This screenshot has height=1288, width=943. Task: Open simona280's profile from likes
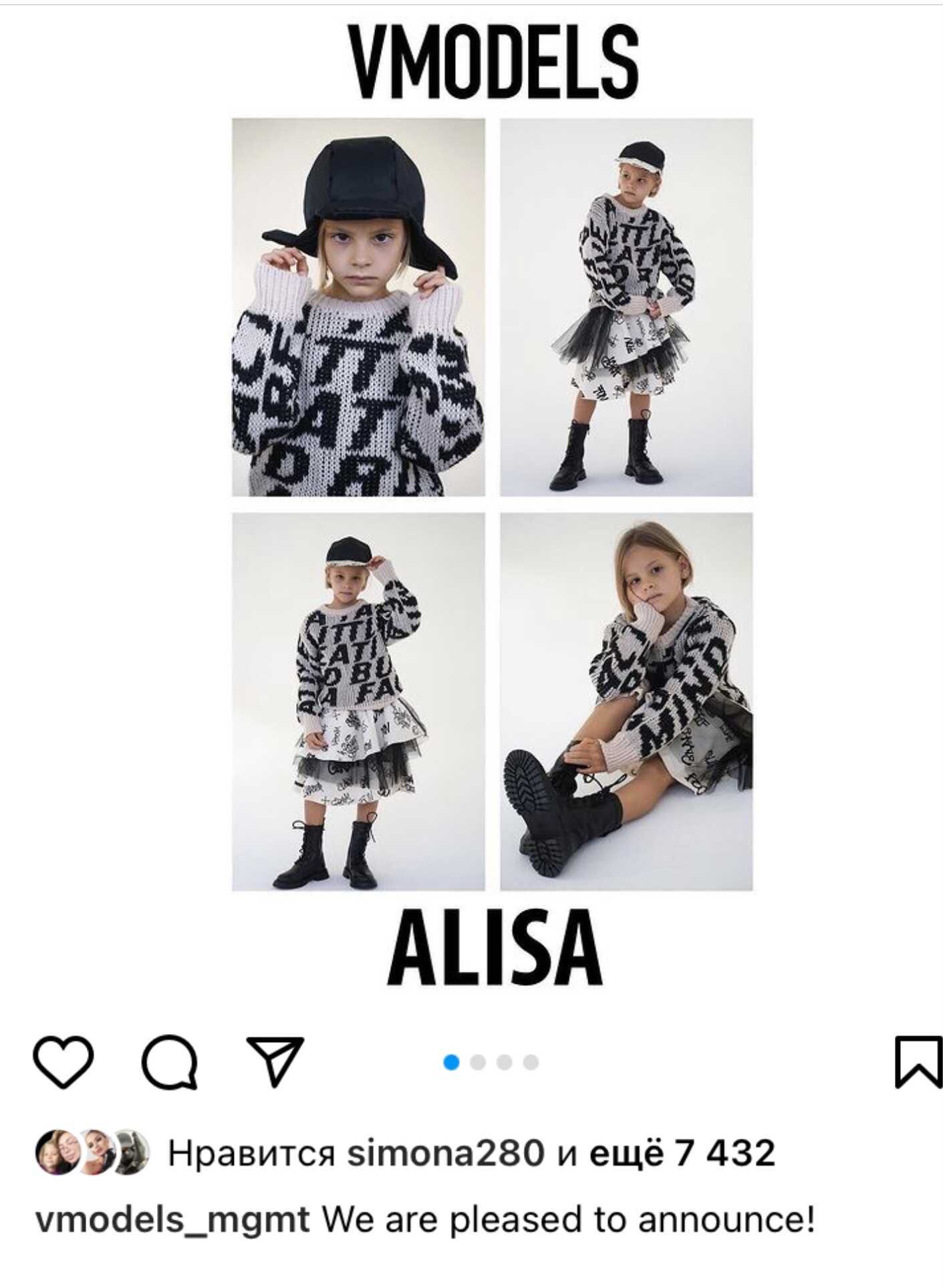tap(445, 1153)
